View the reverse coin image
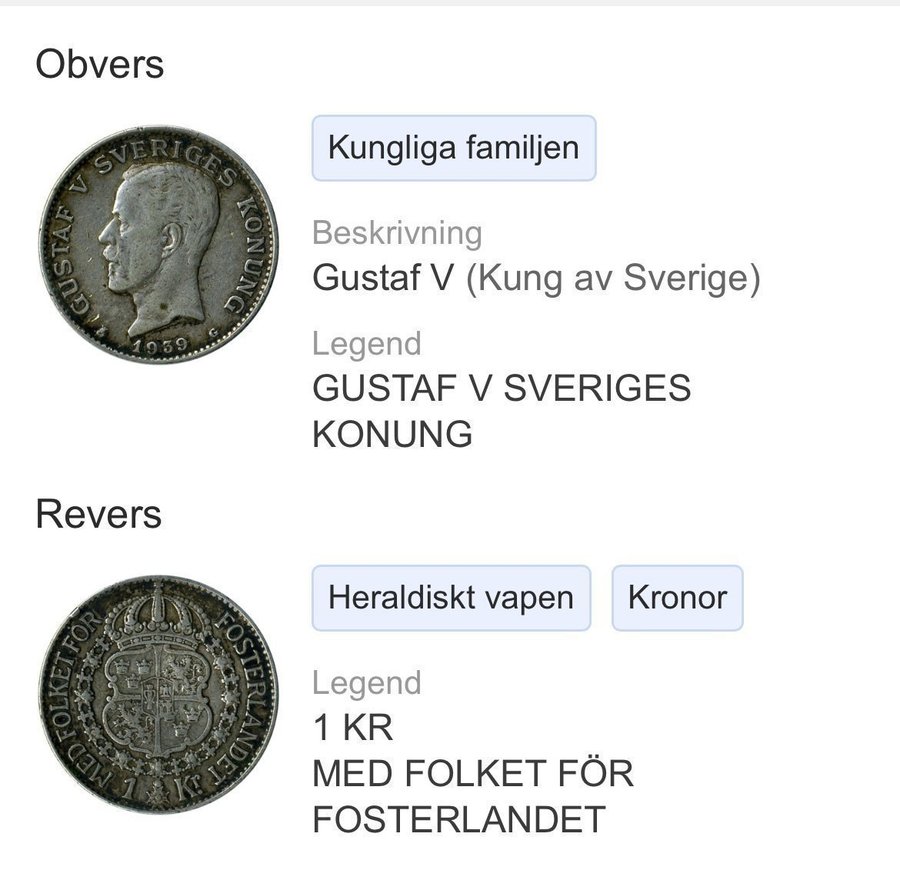 [159, 693]
